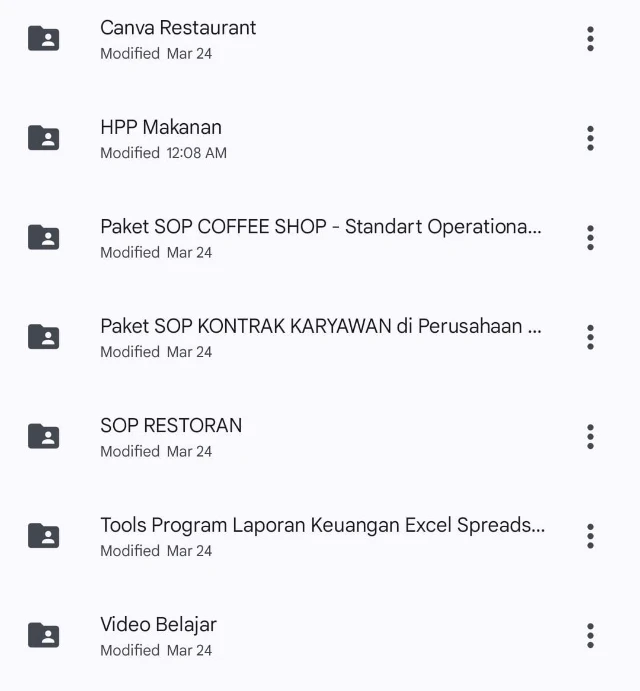Tap overflow menu for Paket SOP COFFEE SHOP
This screenshot has width=640, height=691.
pyautogui.click(x=590, y=237)
